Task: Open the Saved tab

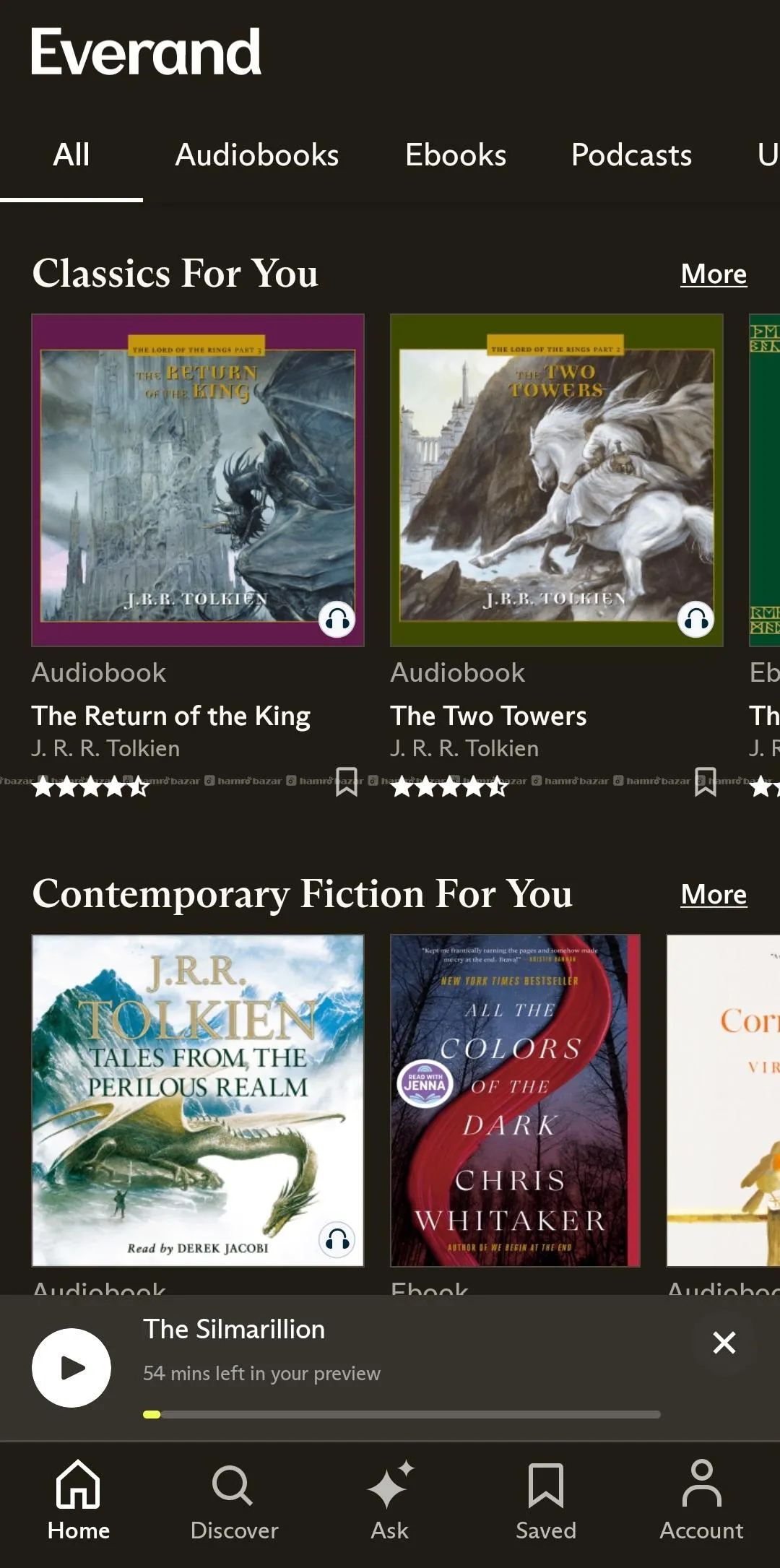Action: (x=546, y=1501)
